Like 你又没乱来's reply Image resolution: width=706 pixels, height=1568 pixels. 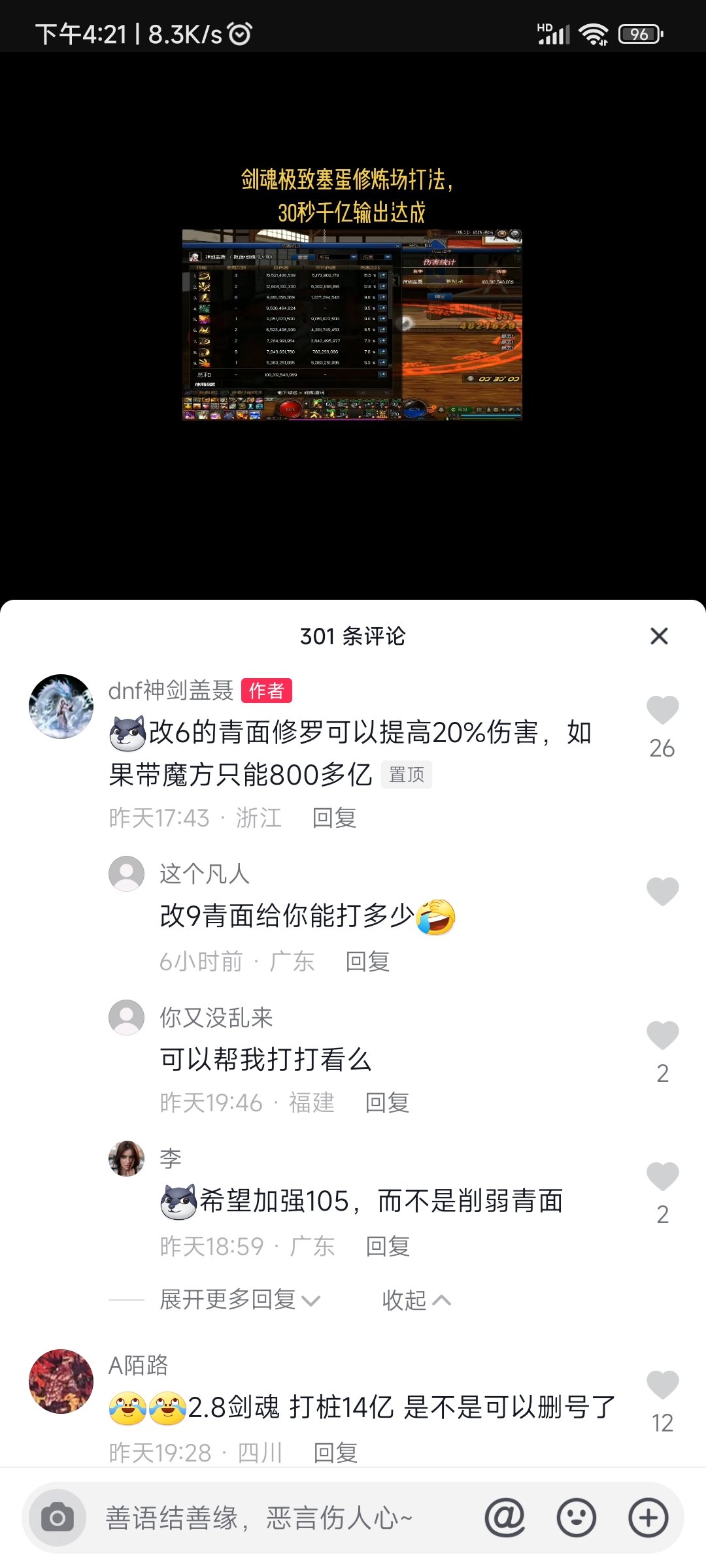[x=662, y=1036]
